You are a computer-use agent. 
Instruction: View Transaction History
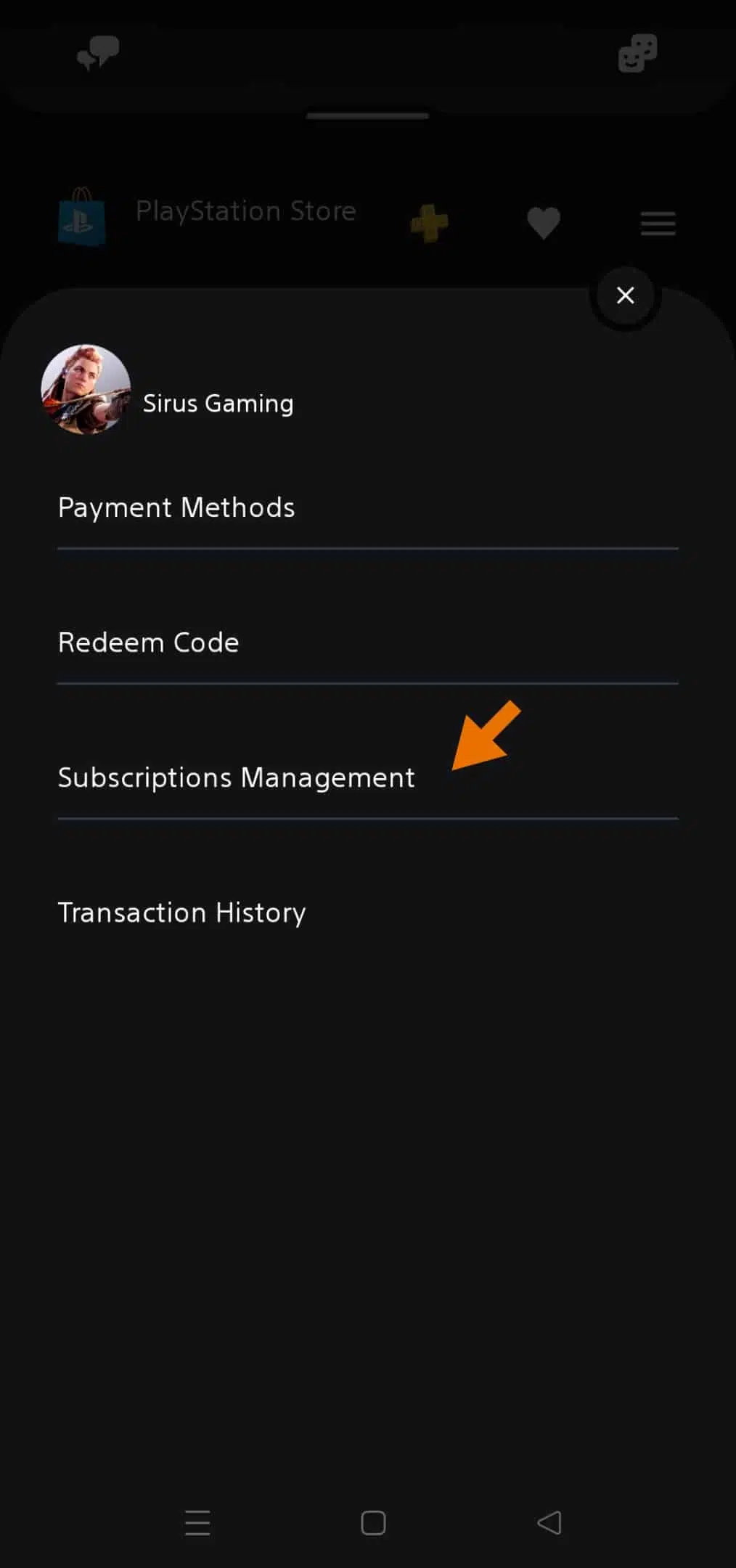click(367, 912)
